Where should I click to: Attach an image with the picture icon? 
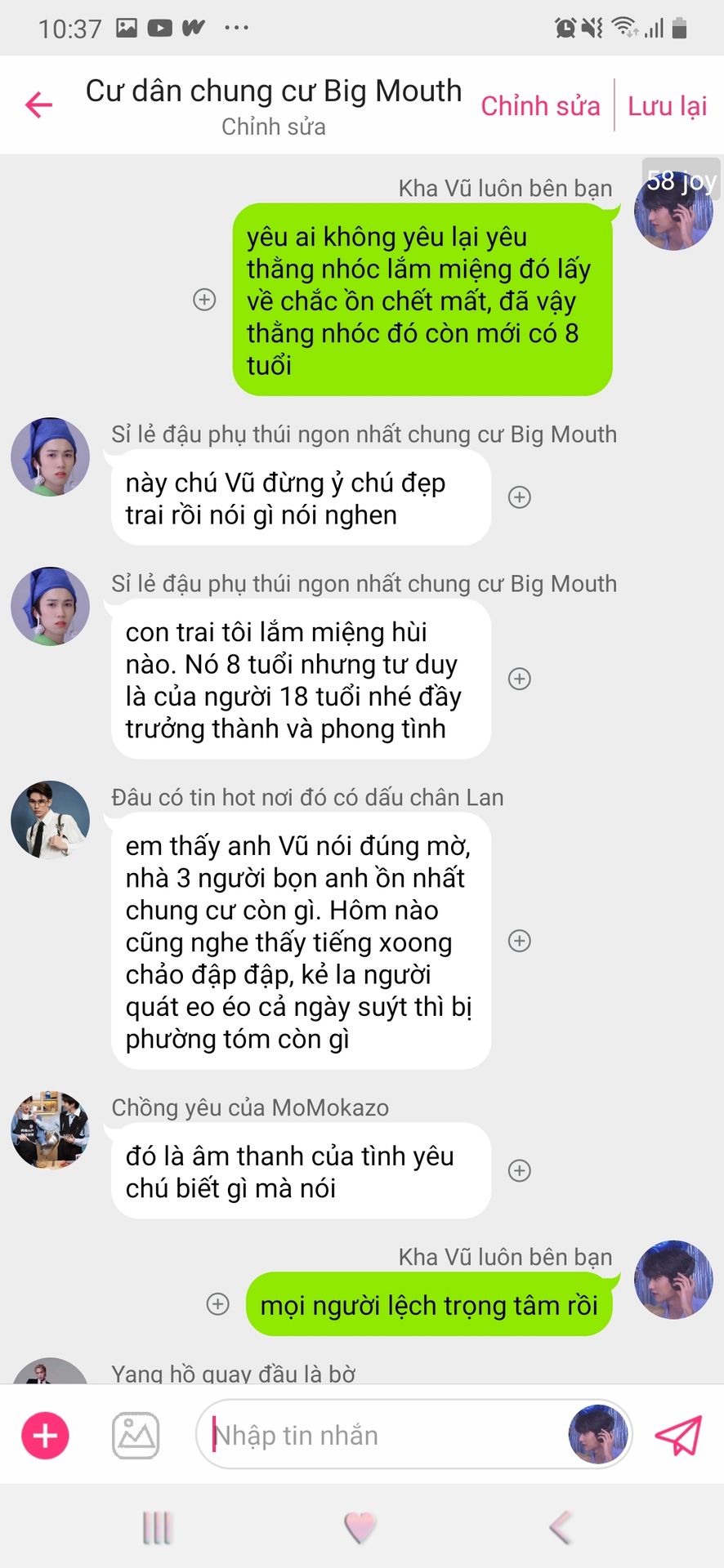[136, 1435]
